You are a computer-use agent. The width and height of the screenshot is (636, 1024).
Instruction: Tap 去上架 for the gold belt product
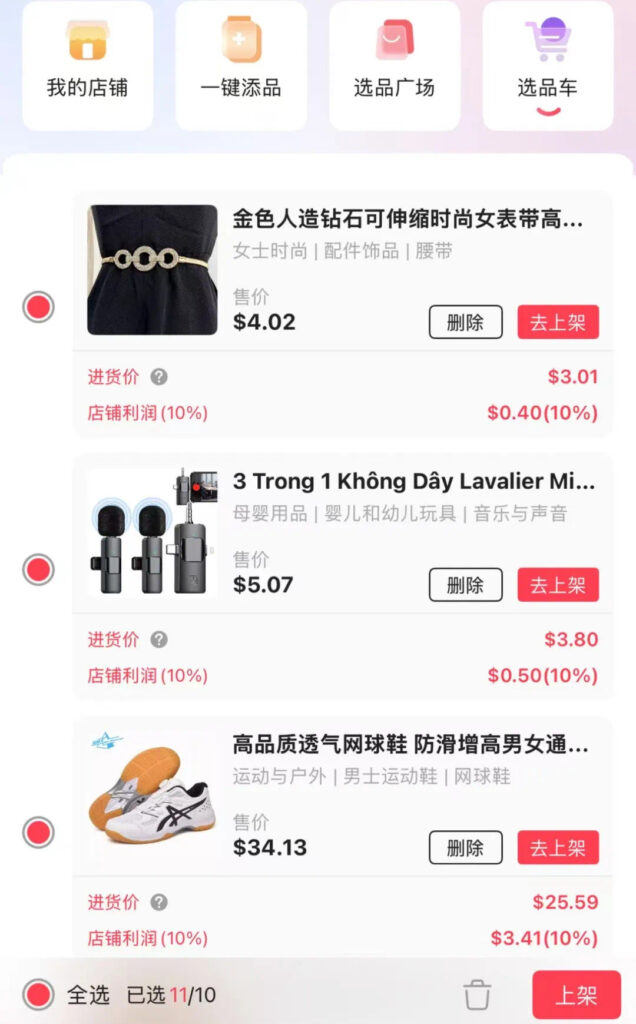click(557, 323)
